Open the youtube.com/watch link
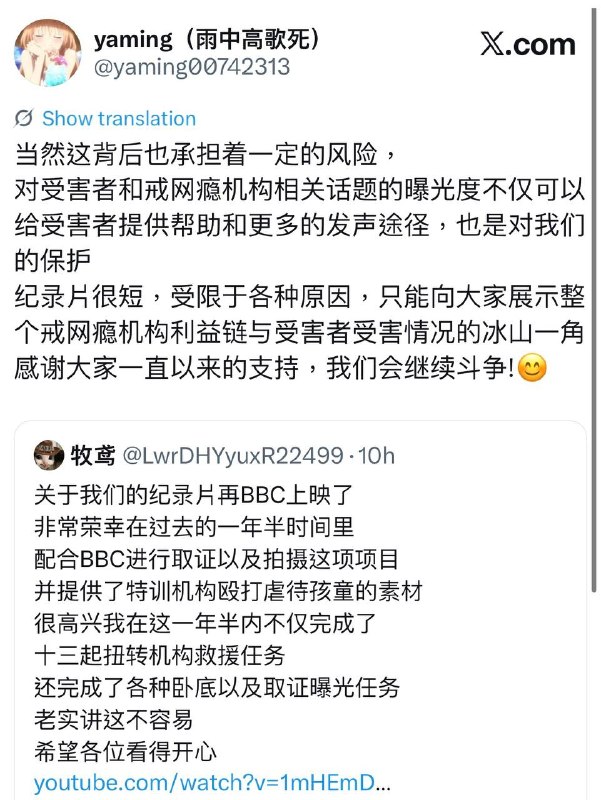Screen dimensions: 601x800 click(x=210, y=781)
